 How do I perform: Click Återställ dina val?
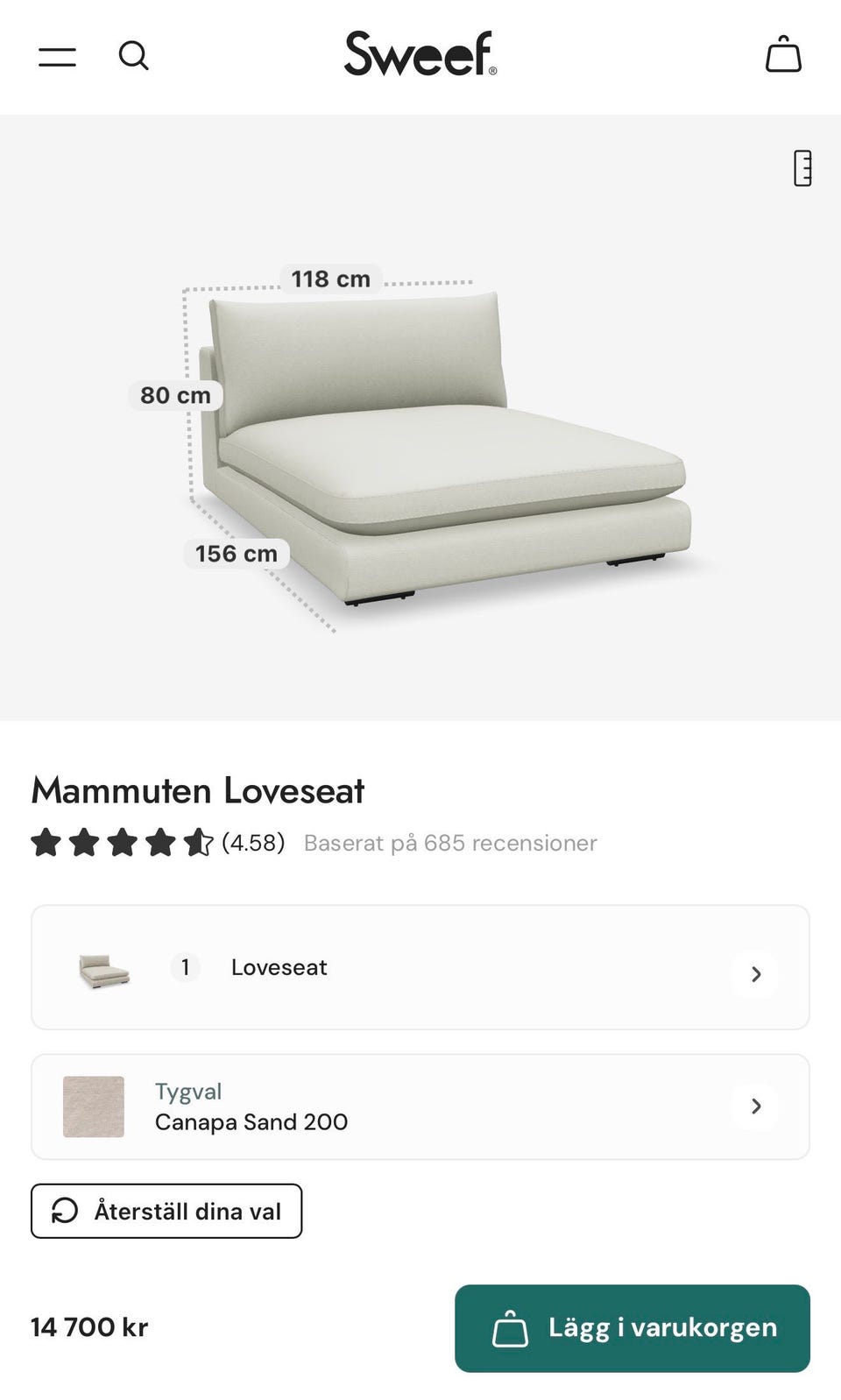[166, 1211]
